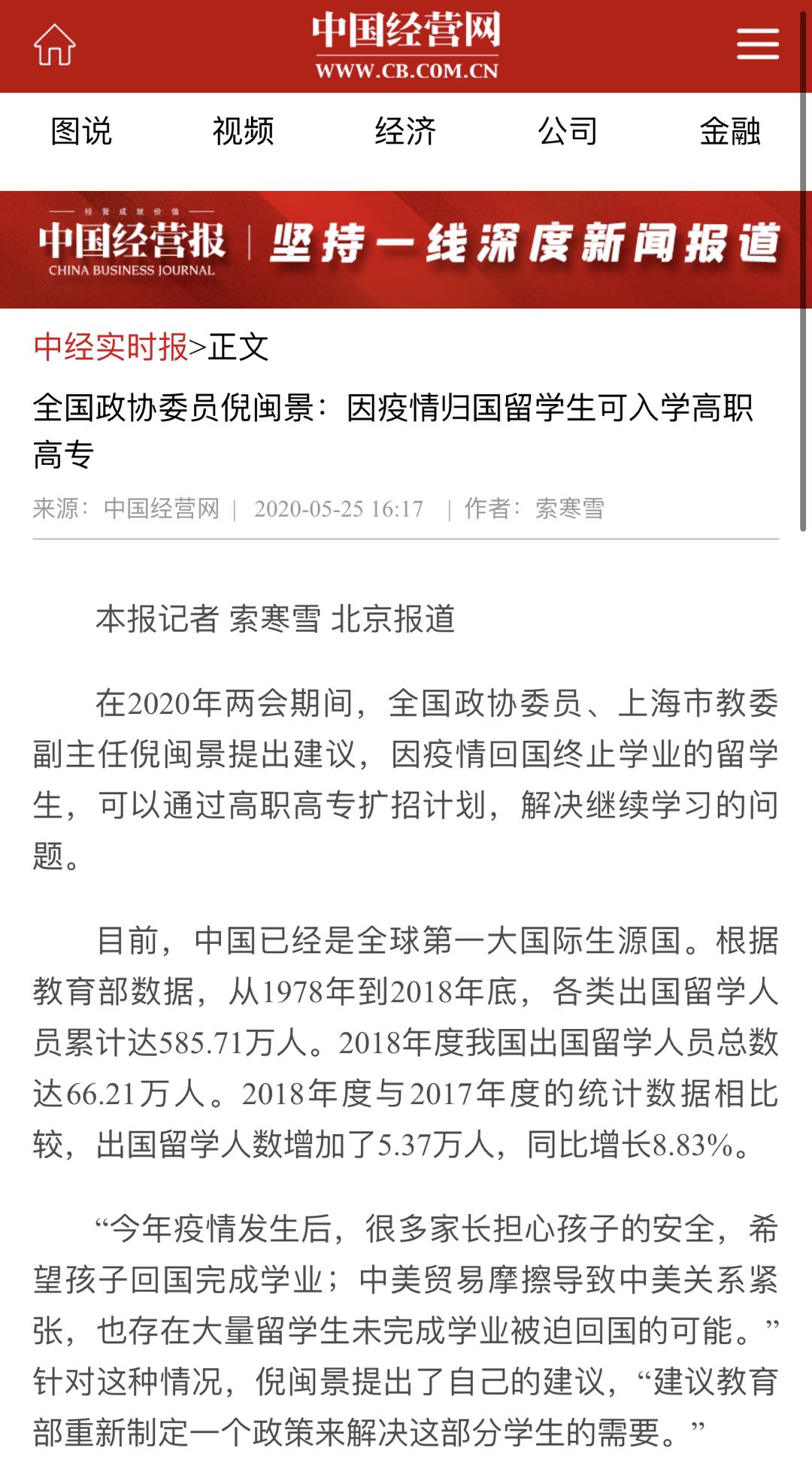Switch to the 视频 section
The image size is (812, 1484).
(x=243, y=132)
